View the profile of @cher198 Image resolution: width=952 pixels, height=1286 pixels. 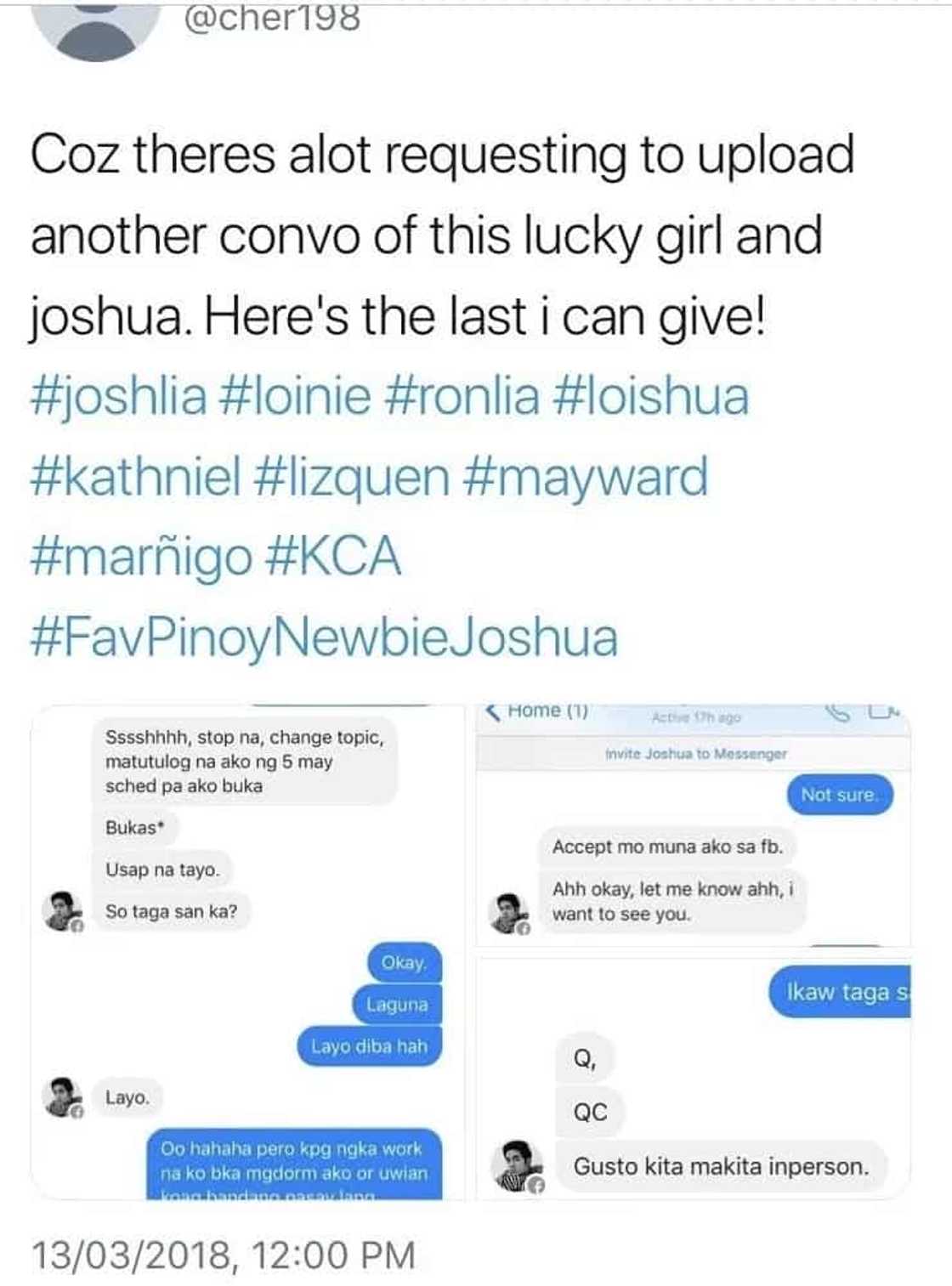click(272, 19)
